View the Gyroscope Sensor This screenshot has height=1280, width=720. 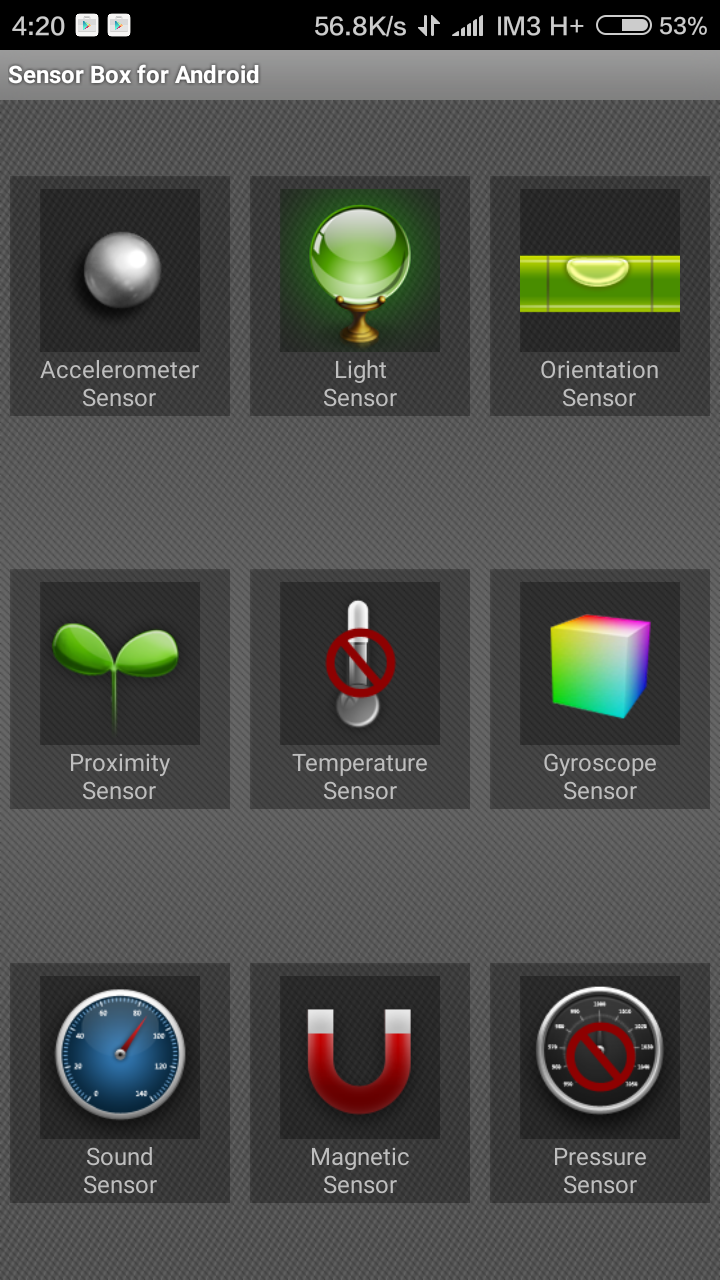tap(600, 689)
